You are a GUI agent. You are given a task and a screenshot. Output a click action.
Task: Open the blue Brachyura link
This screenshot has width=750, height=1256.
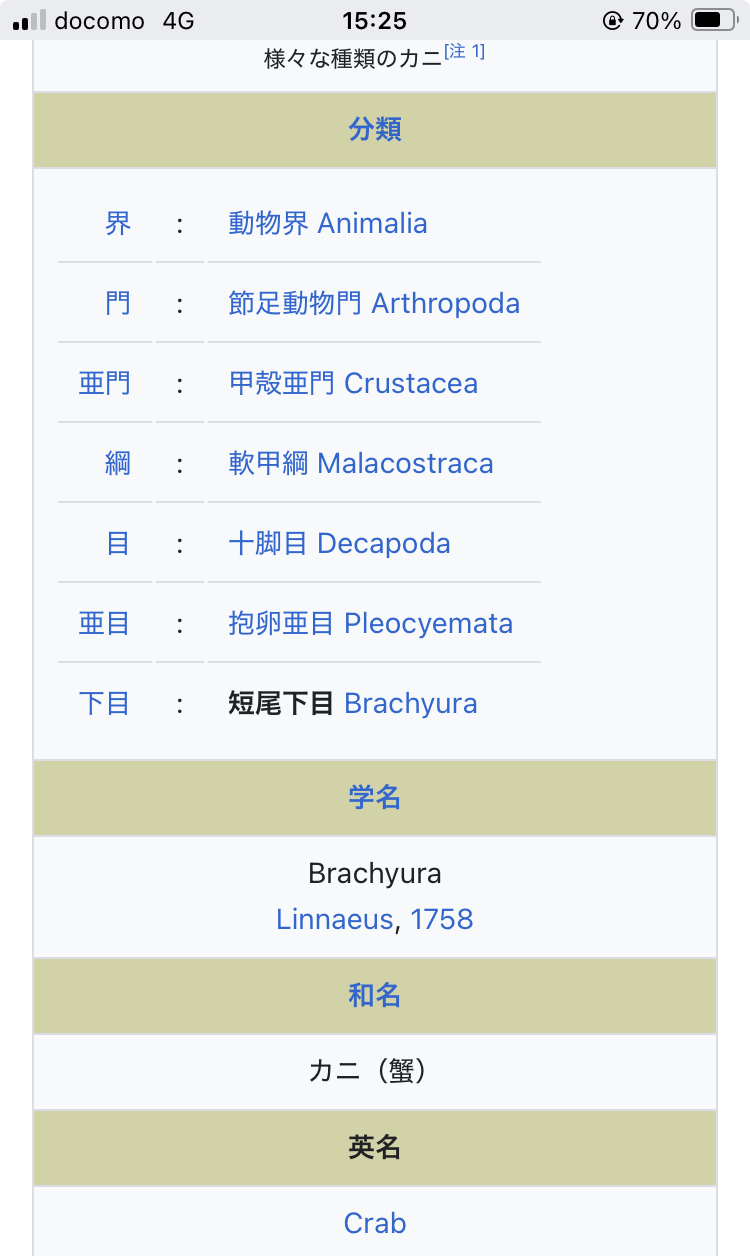click(x=410, y=703)
